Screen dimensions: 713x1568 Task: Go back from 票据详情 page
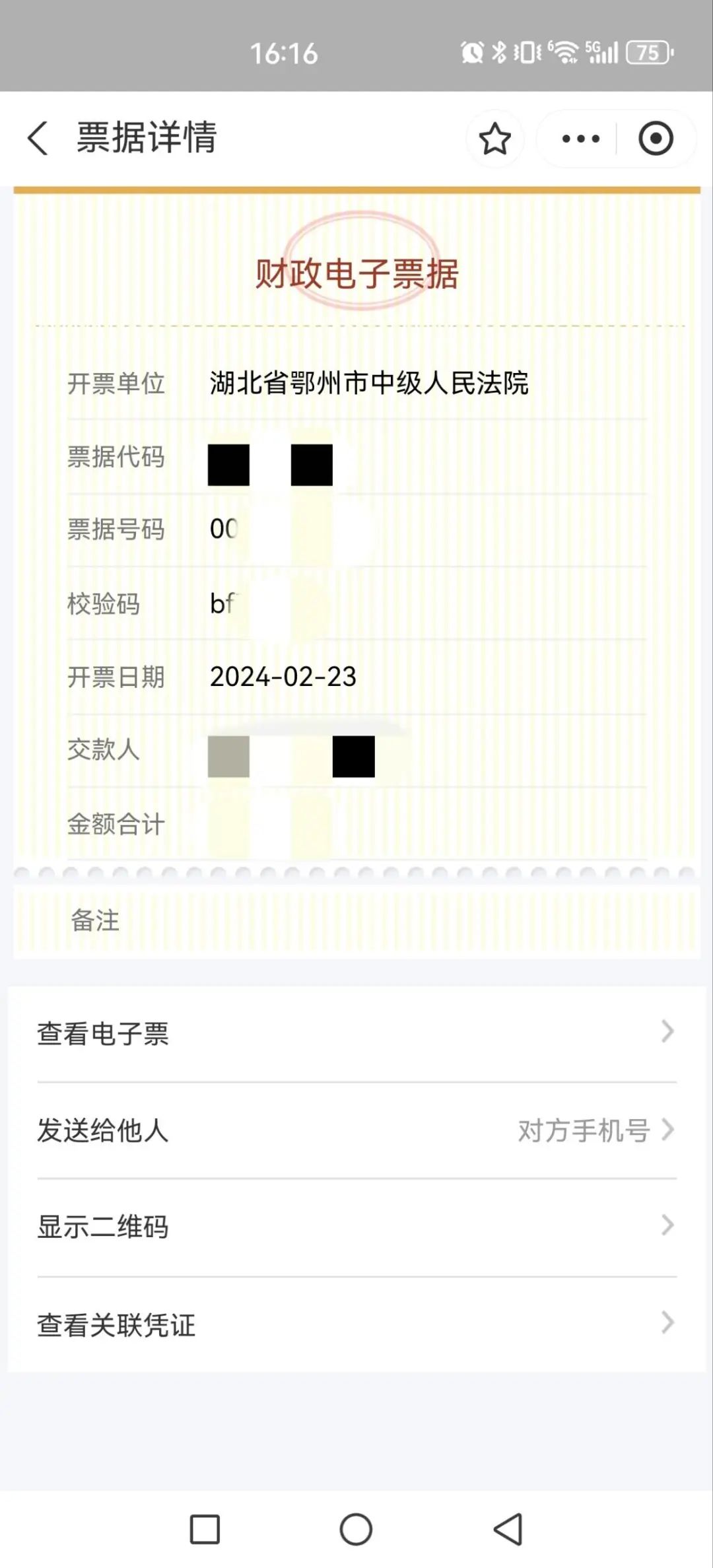(38, 139)
